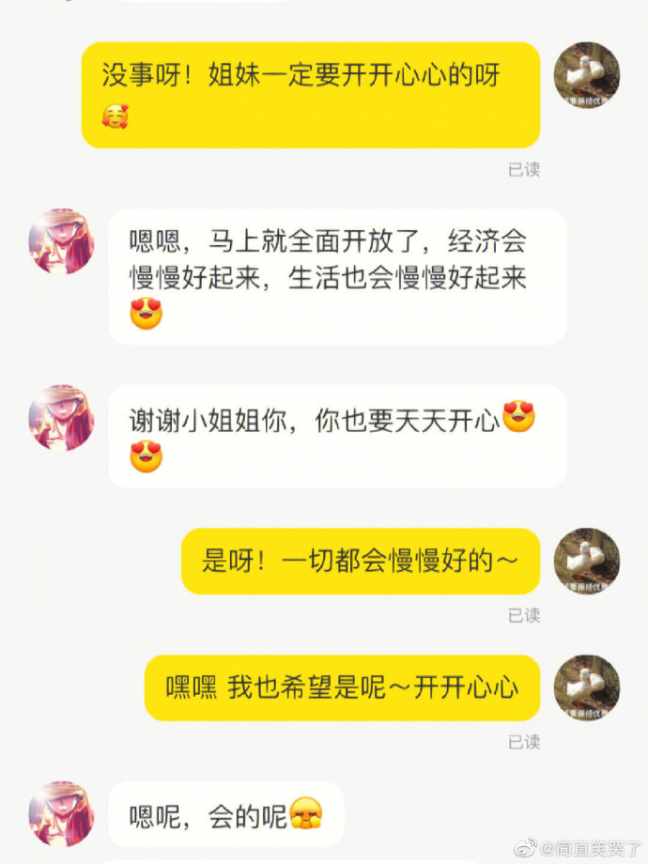Tap the avatar beside 嘿嘿 我也希望是呢 message
The height and width of the screenshot is (864, 648).
coord(586,688)
